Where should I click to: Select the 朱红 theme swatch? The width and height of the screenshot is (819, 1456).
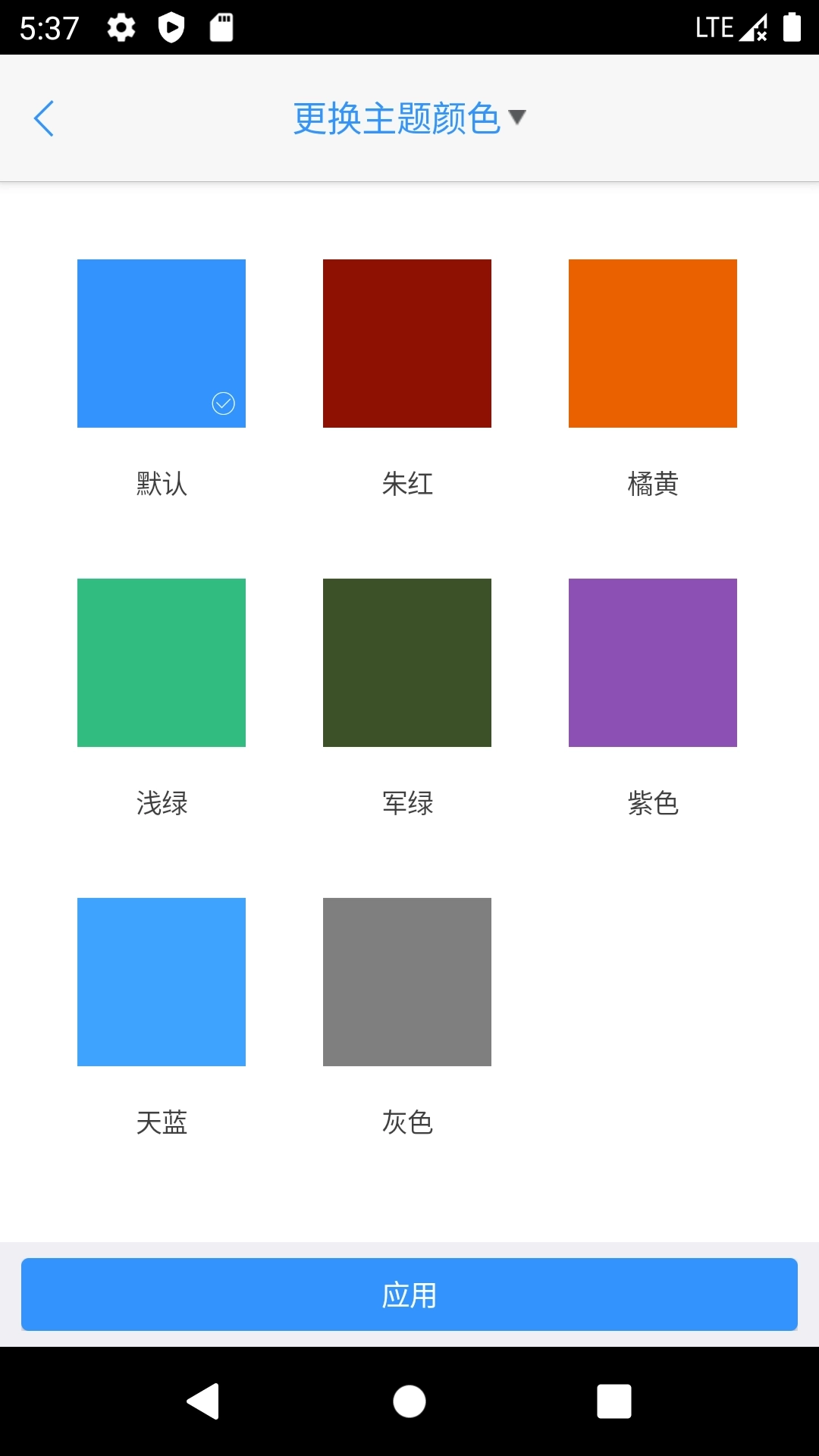(x=407, y=343)
